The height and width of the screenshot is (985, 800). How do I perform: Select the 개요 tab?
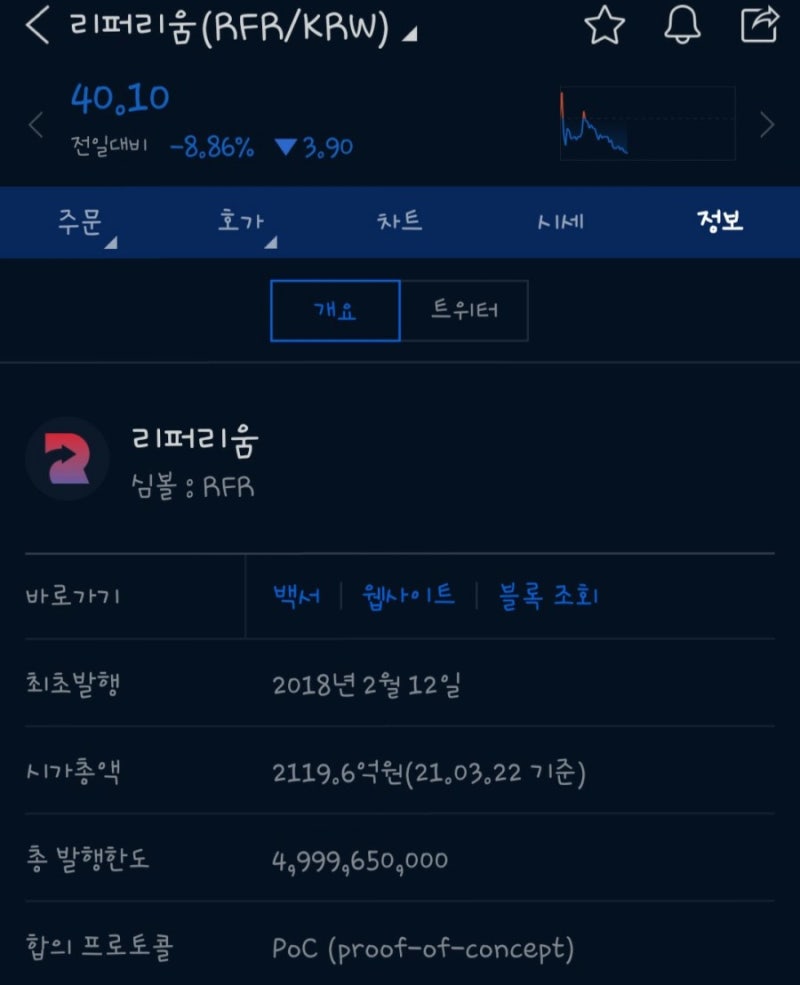click(x=335, y=310)
